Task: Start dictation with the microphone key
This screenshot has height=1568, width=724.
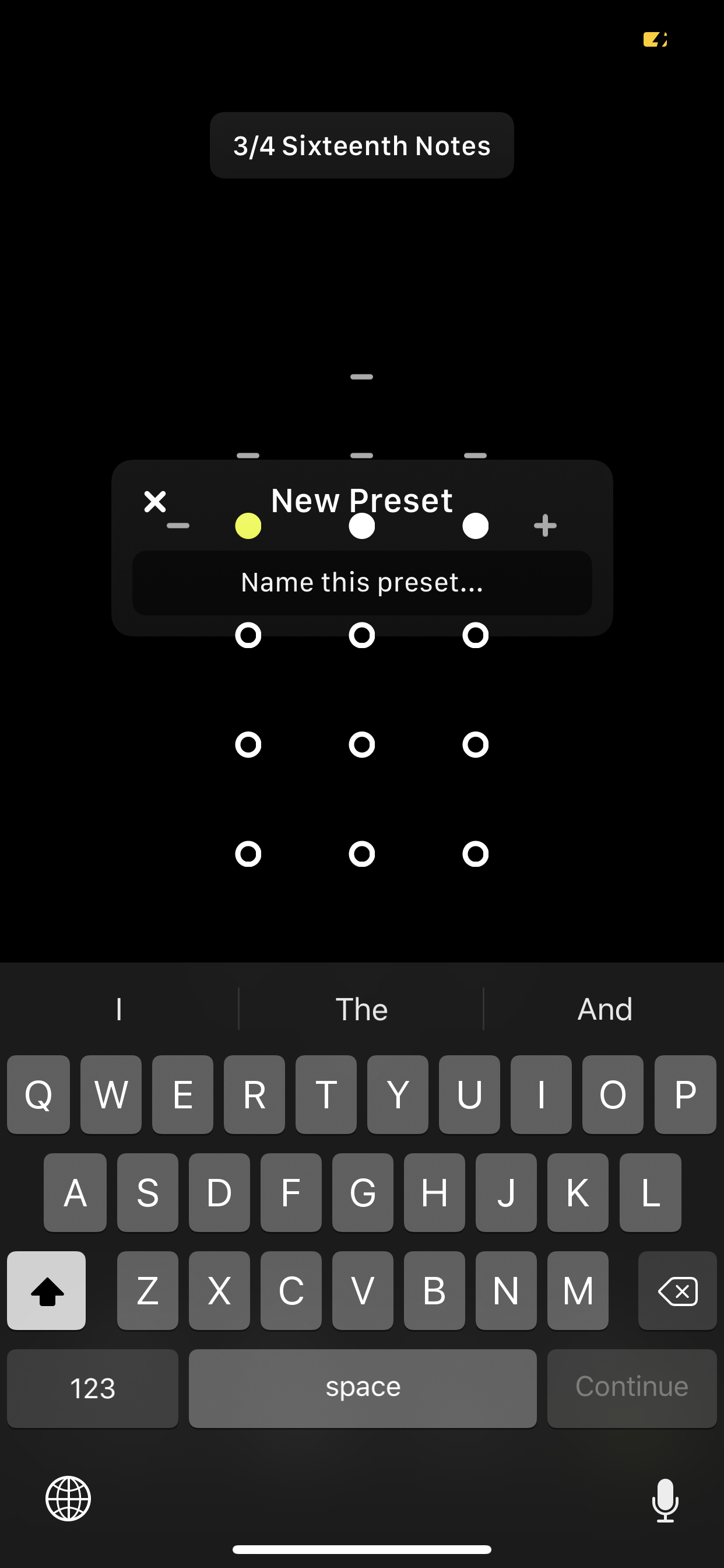Action: tap(665, 1499)
